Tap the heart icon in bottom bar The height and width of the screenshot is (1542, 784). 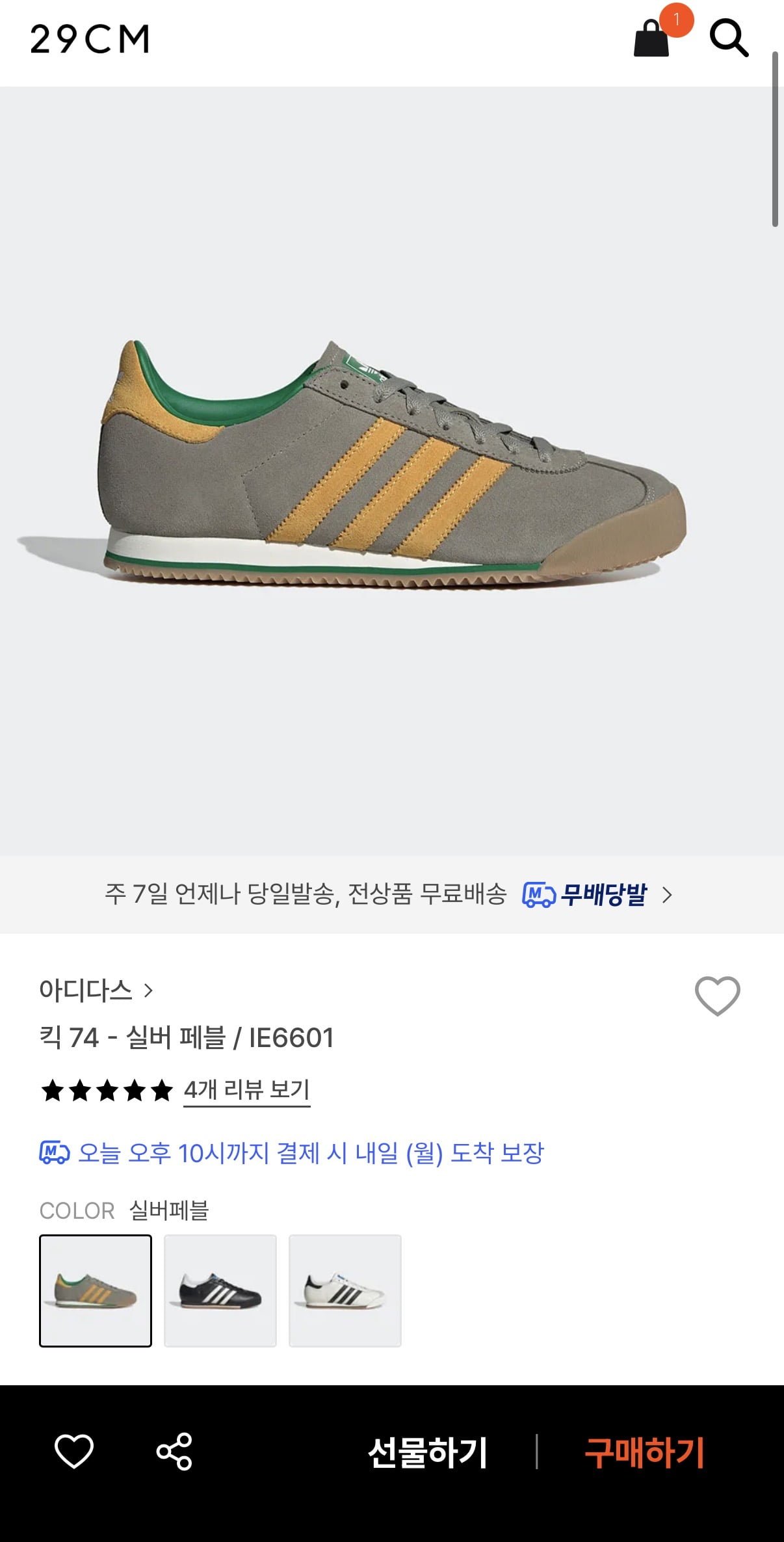tap(74, 1451)
